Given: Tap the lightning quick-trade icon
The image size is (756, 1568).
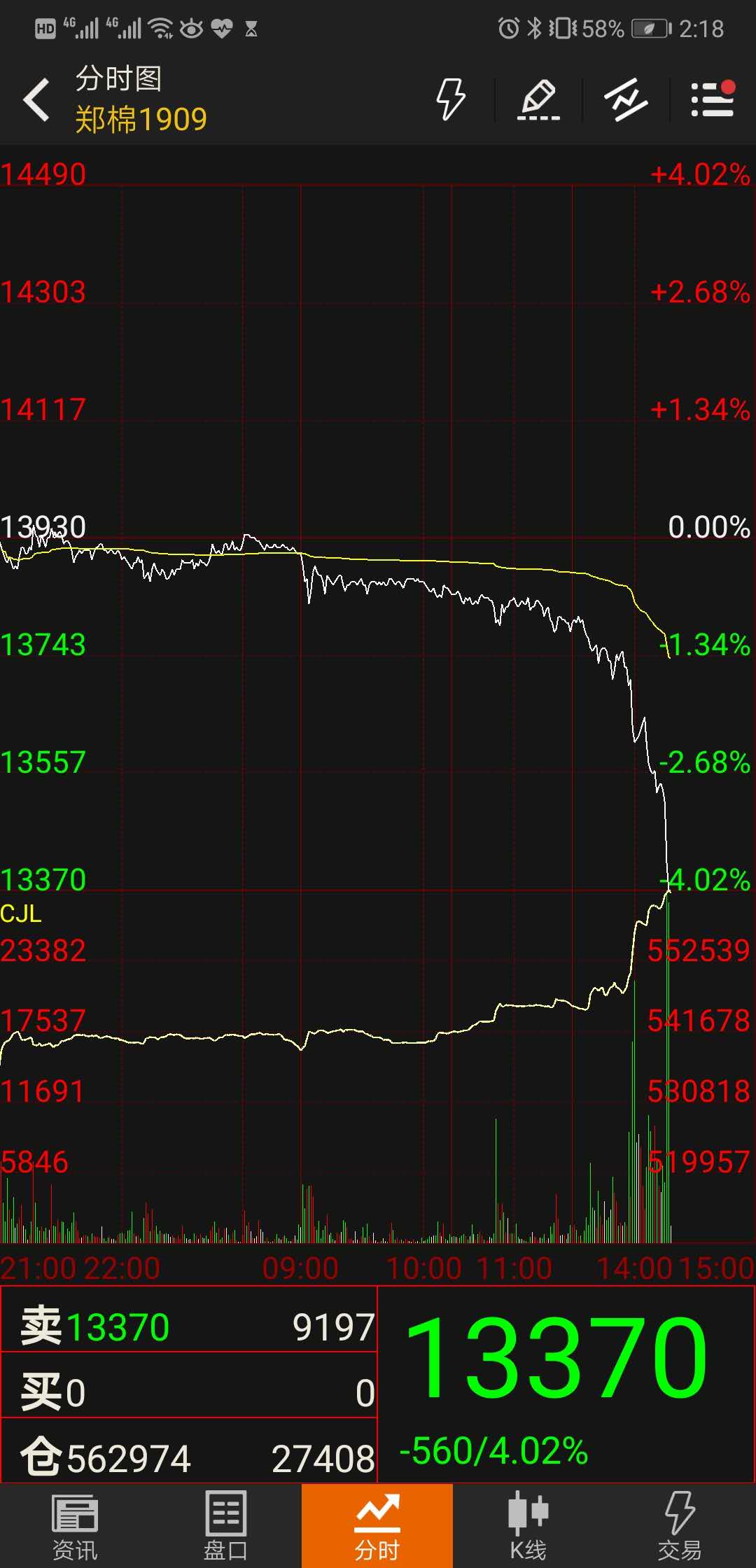Looking at the screenshot, I should click(450, 99).
